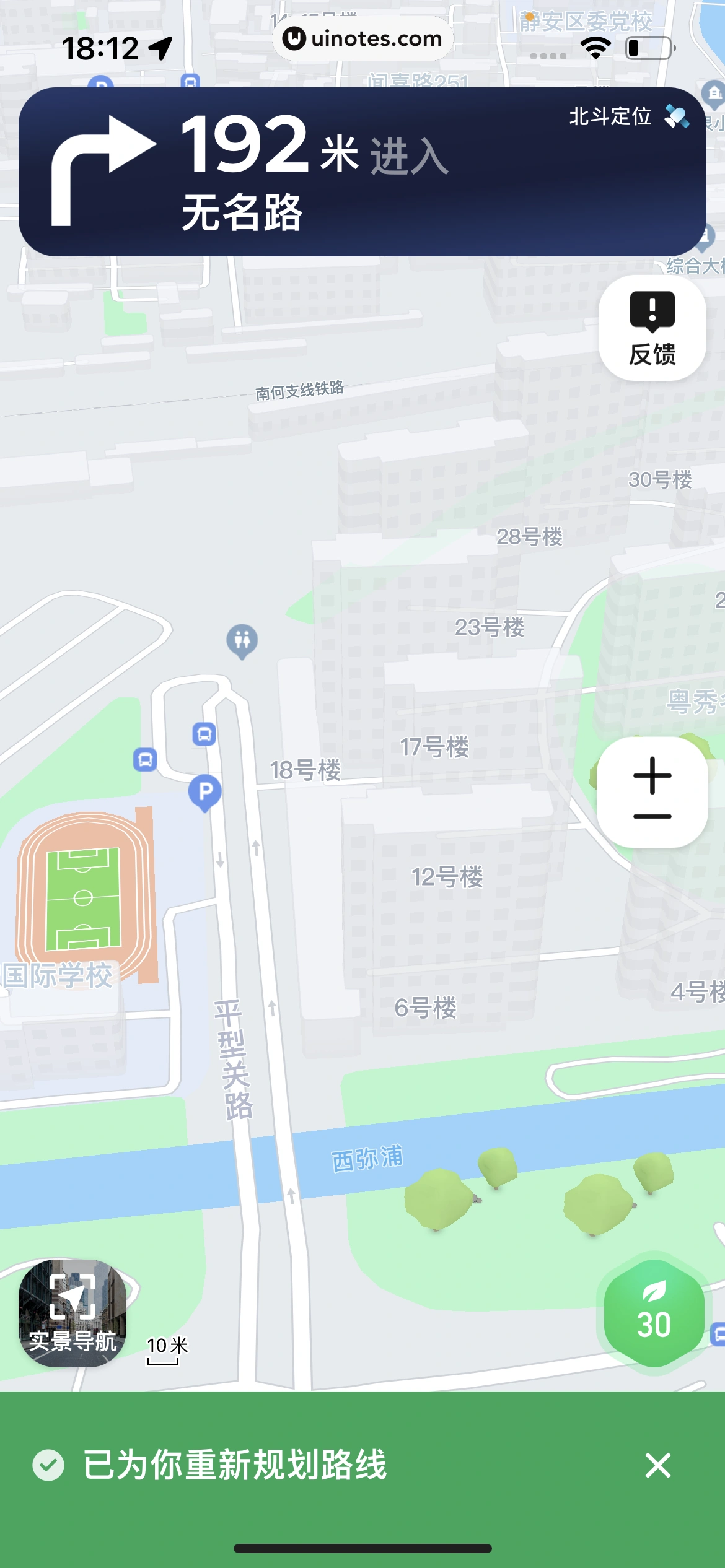The height and width of the screenshot is (1568, 725).
Task: Select the parking P marker on map
Action: tap(205, 791)
